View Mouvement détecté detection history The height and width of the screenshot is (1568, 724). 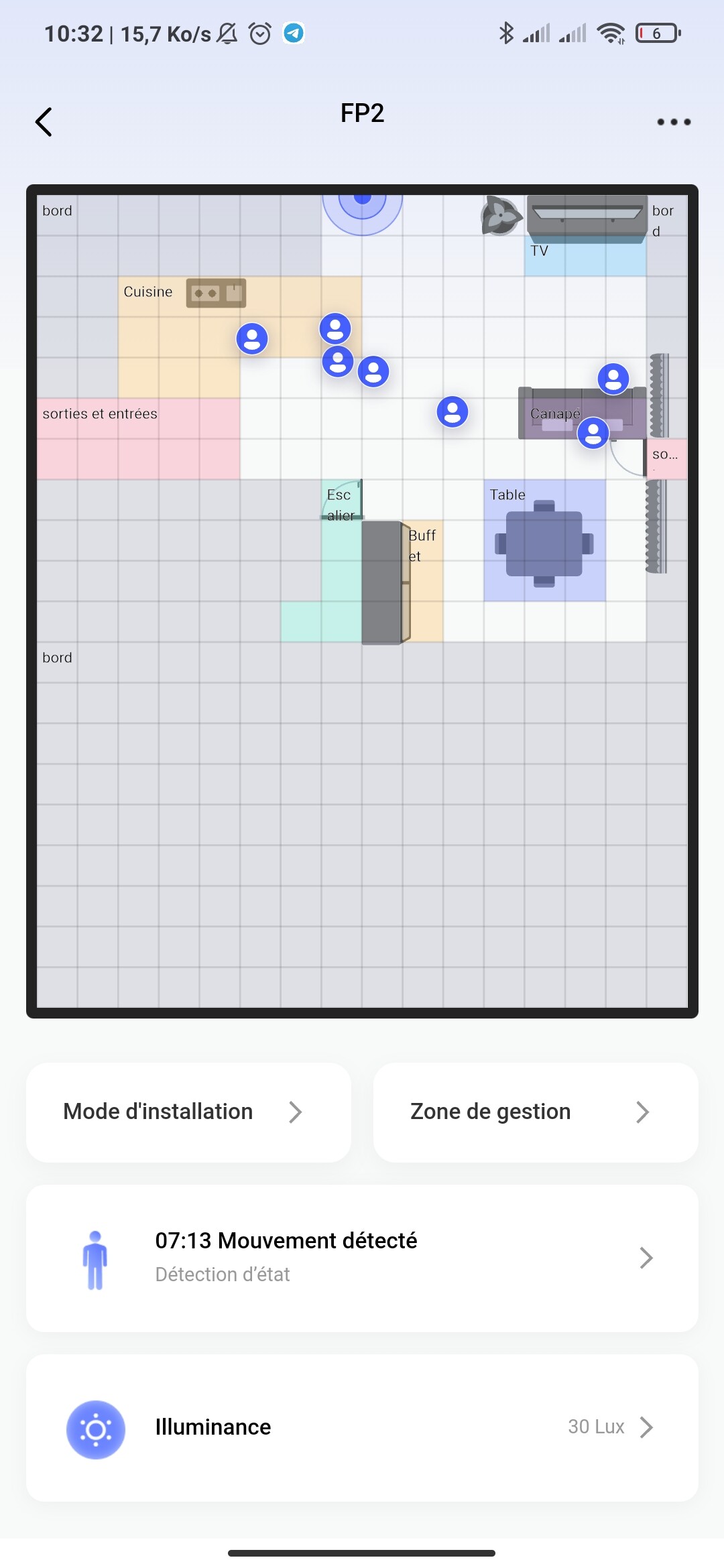click(x=362, y=1258)
